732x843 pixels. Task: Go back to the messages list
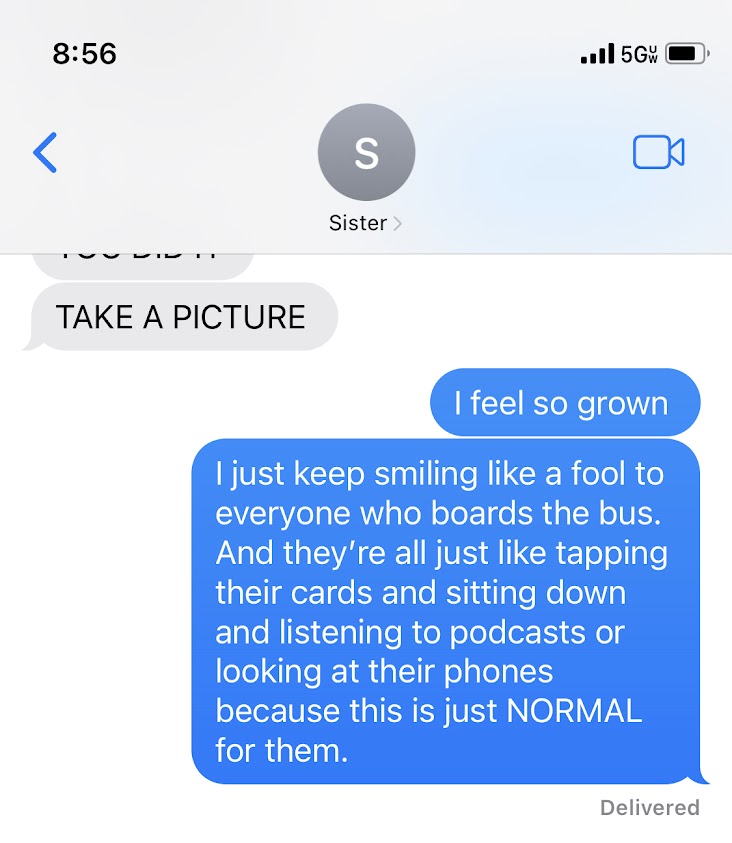click(x=45, y=153)
